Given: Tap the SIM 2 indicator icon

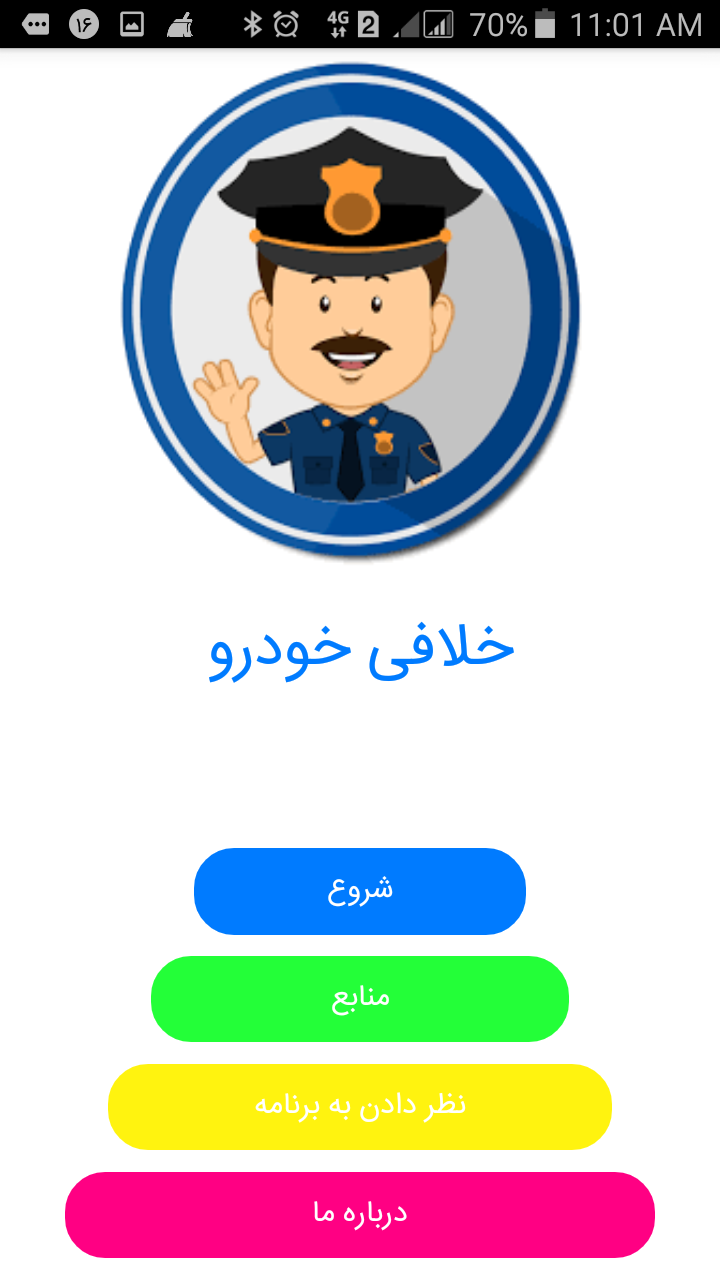Looking at the screenshot, I should point(366,25).
